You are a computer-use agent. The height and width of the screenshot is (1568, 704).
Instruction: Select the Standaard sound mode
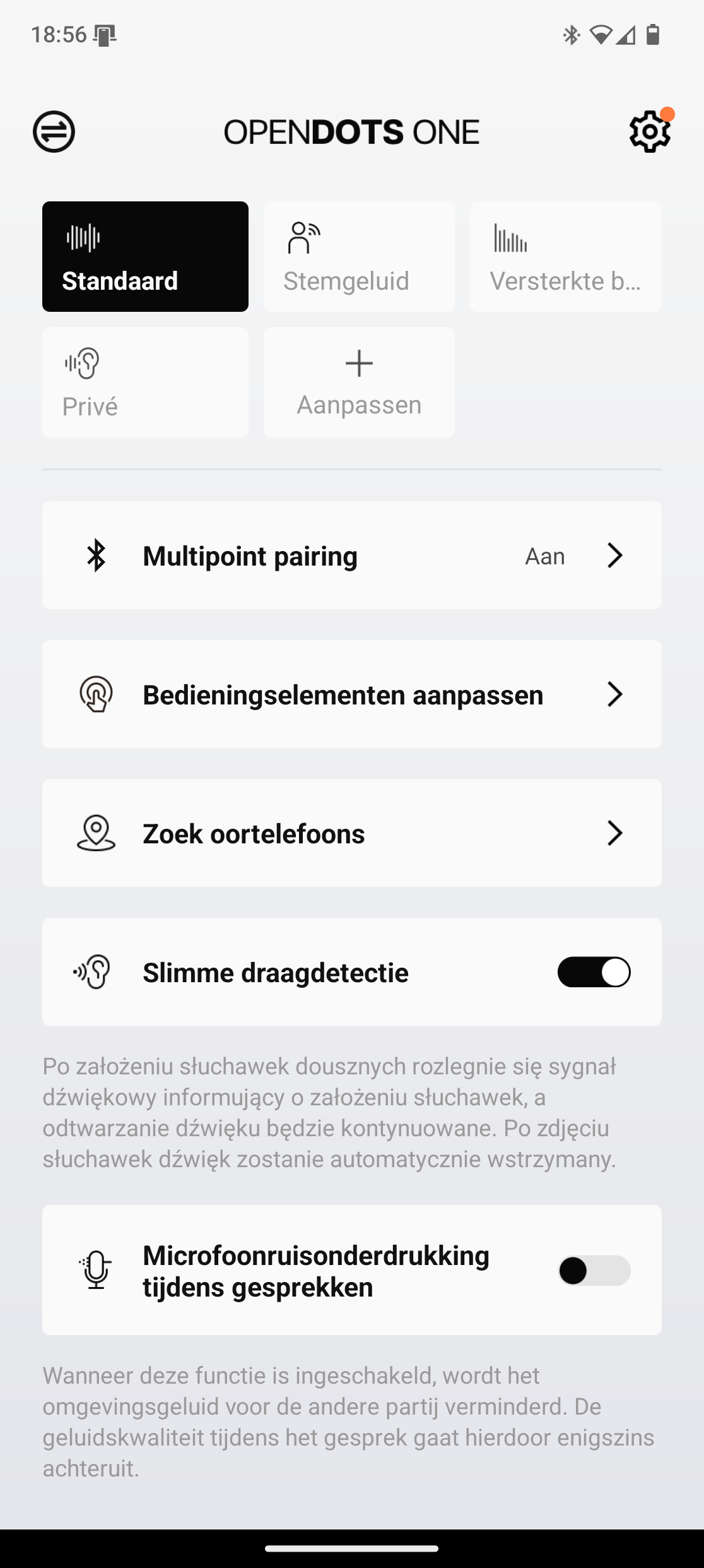(145, 256)
